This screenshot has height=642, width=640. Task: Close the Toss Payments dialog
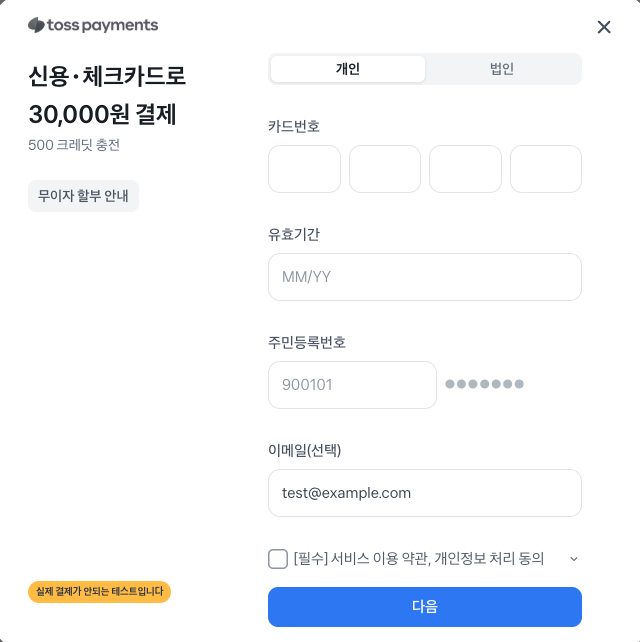click(x=604, y=27)
